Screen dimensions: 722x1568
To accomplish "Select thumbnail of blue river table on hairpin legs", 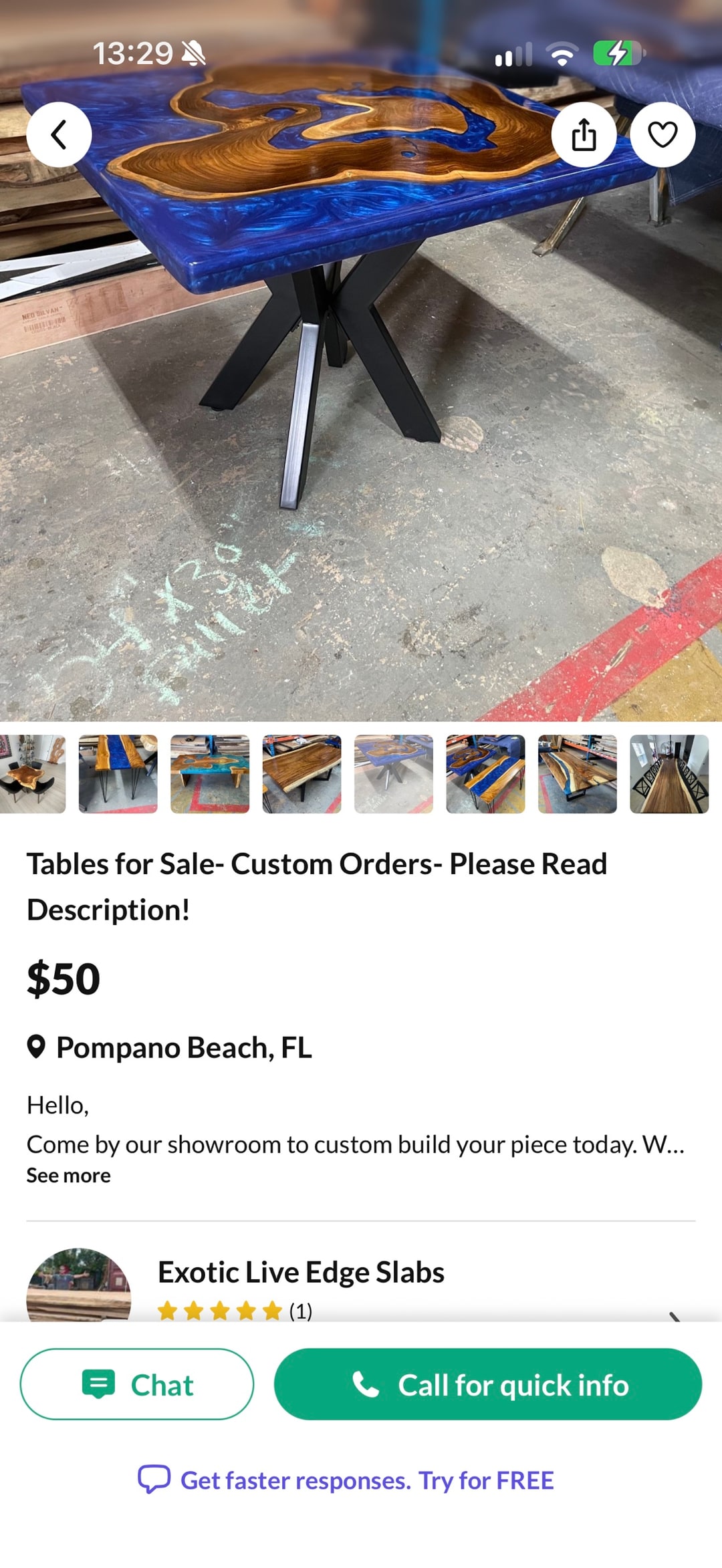I will 118,774.
